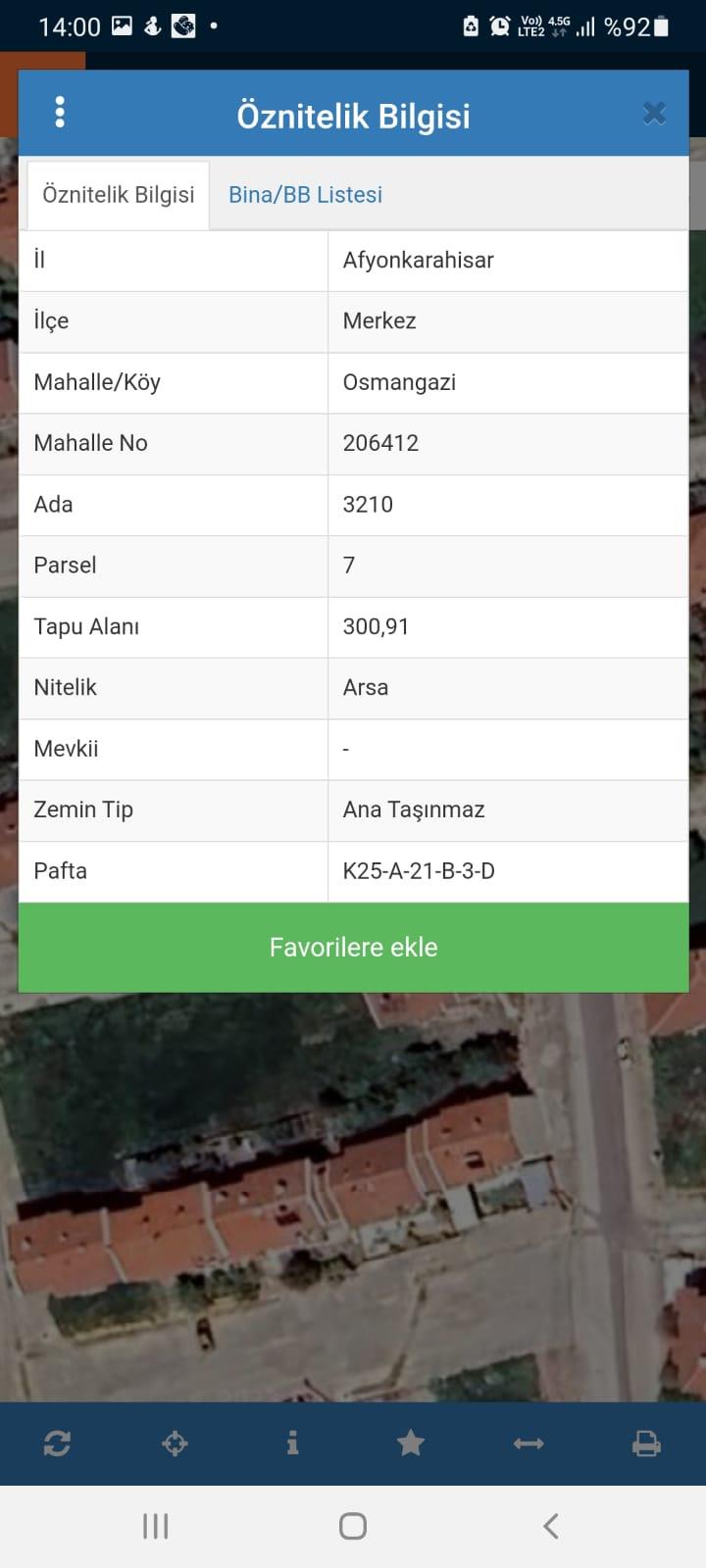Open favorites with the star icon
This screenshot has width=706, height=1568.
(411, 1443)
